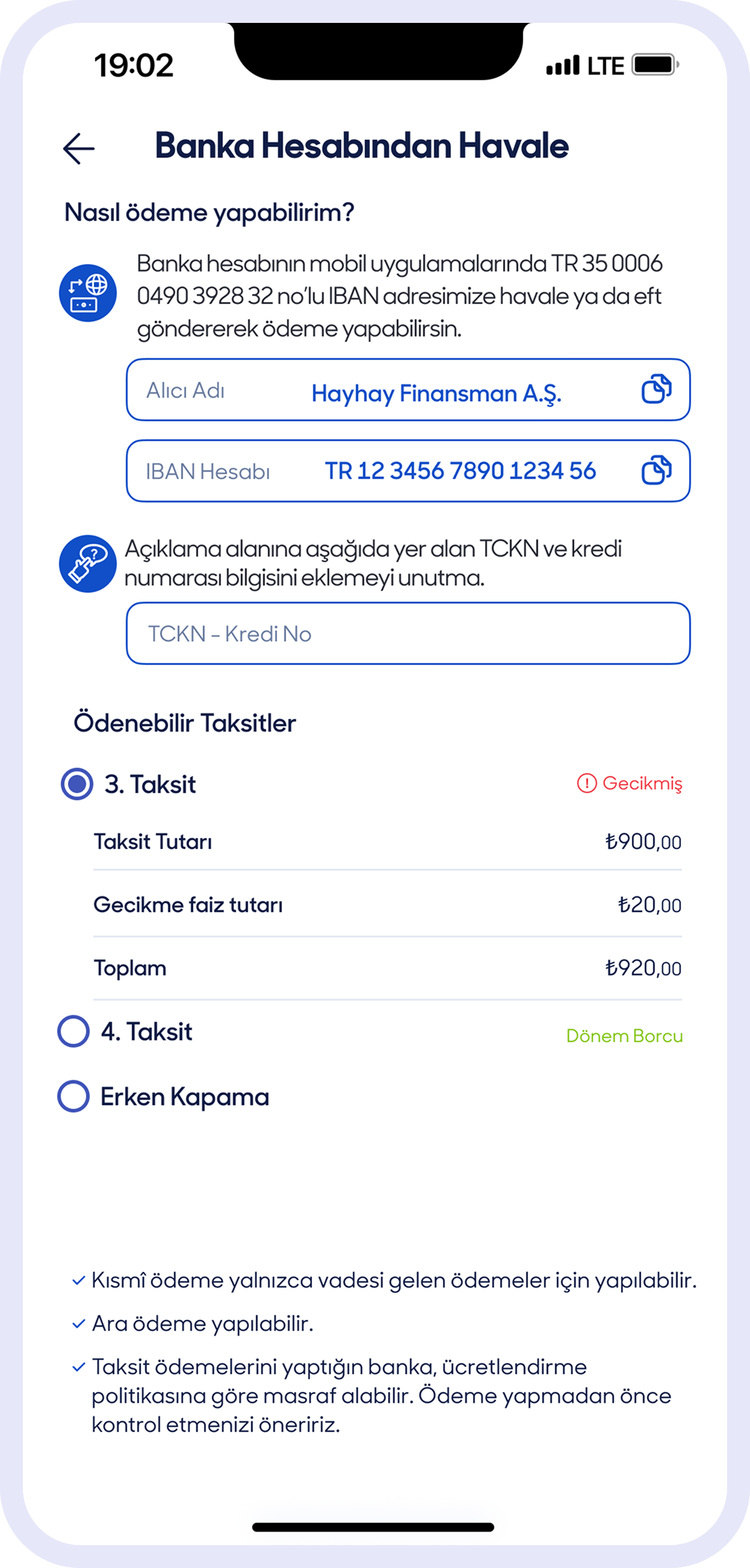750x1568 pixels.
Task: Tap the Banka Hesabından Havale title
Action: [361, 147]
